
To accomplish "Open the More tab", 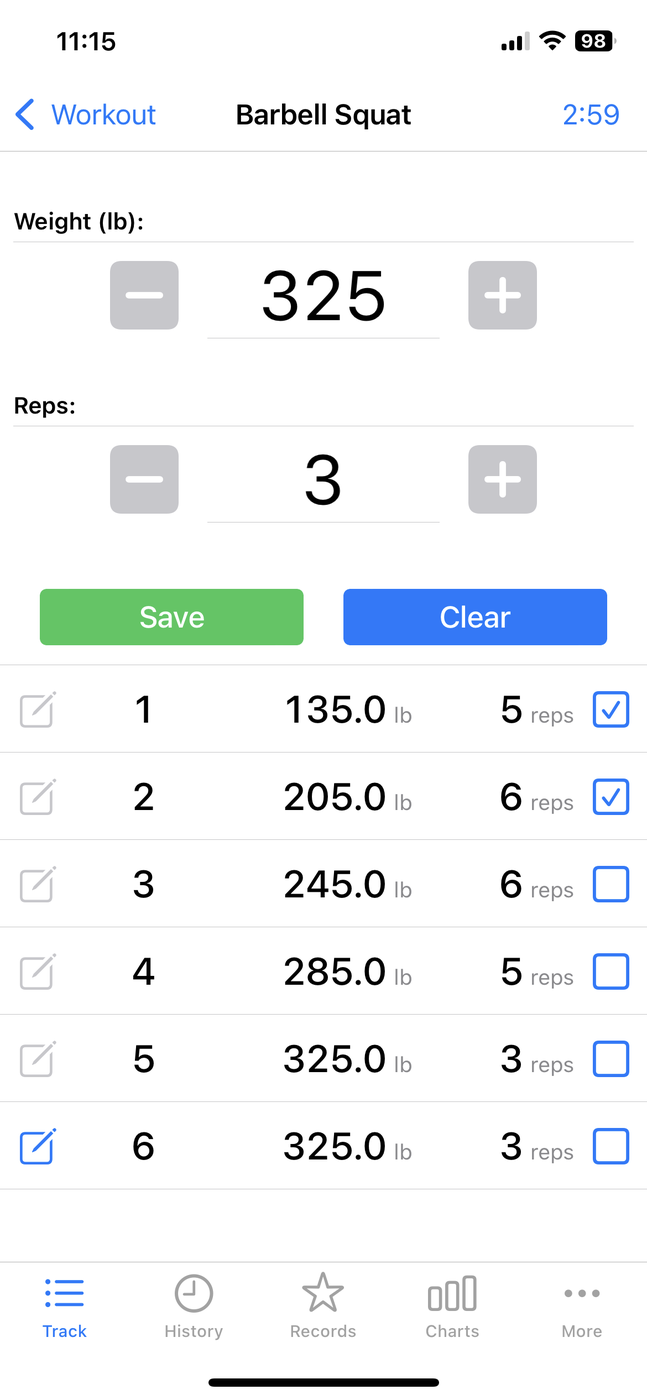I will click(x=581, y=1306).
